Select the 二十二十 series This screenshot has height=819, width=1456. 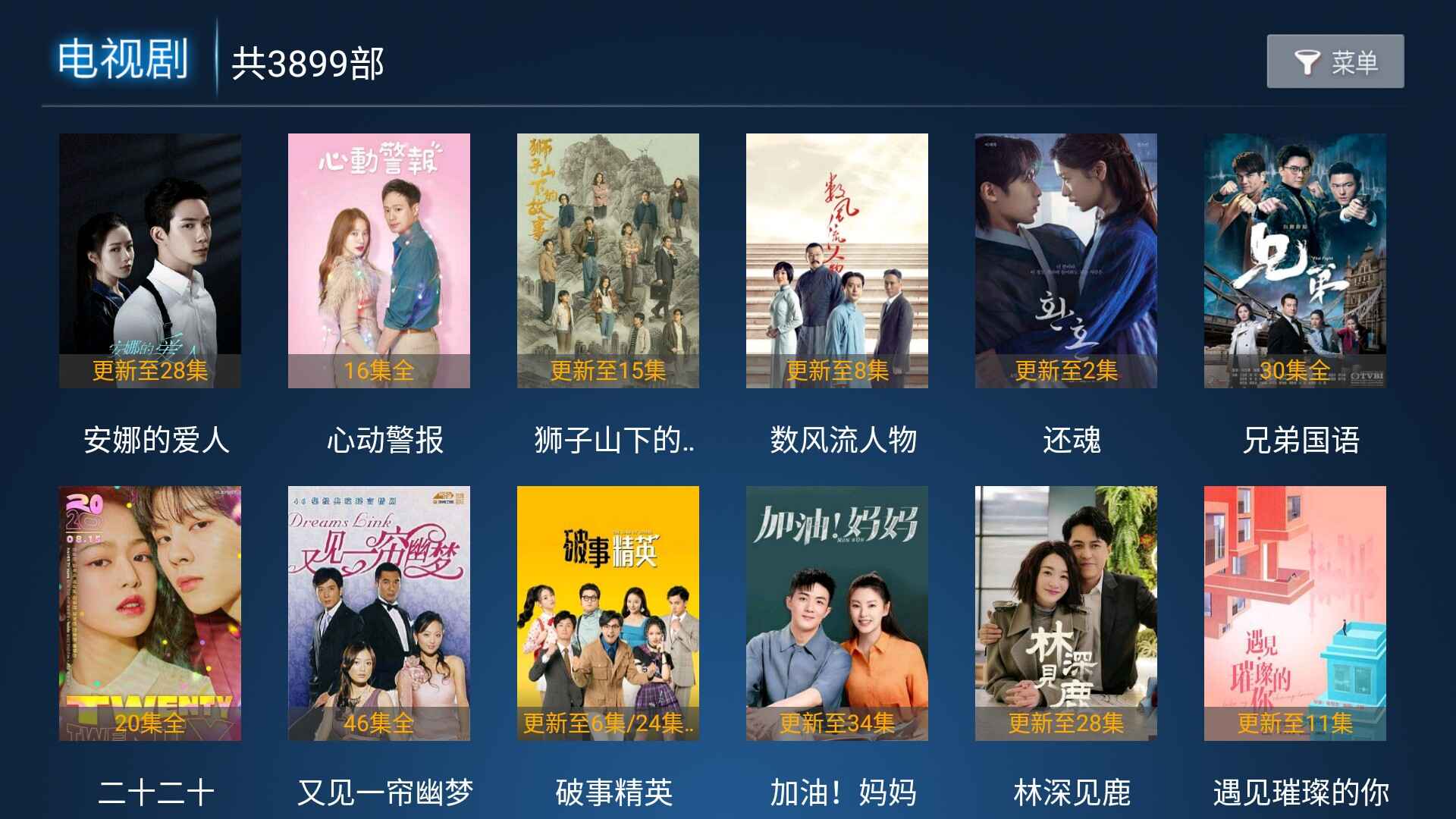[150, 613]
